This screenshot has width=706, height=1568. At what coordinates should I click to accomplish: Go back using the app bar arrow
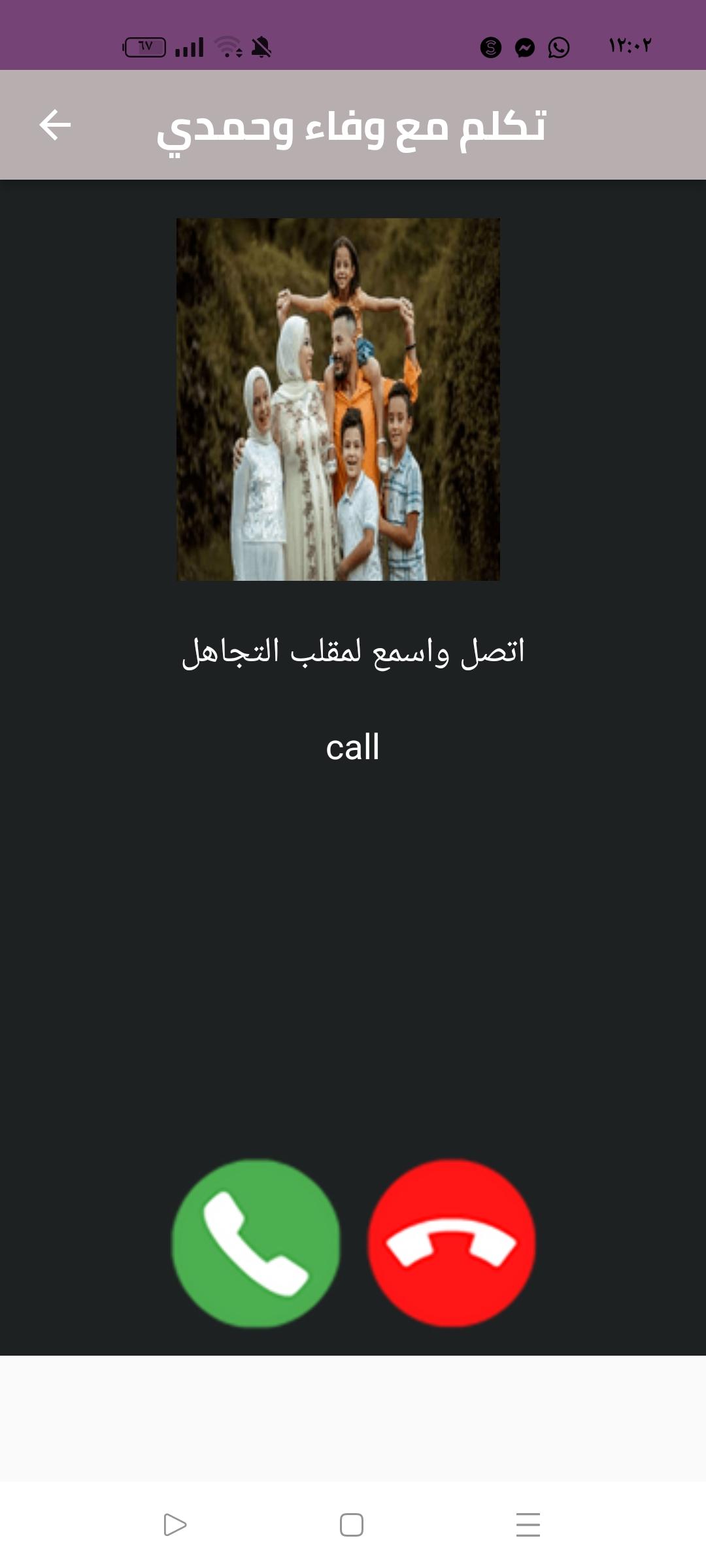[55, 125]
